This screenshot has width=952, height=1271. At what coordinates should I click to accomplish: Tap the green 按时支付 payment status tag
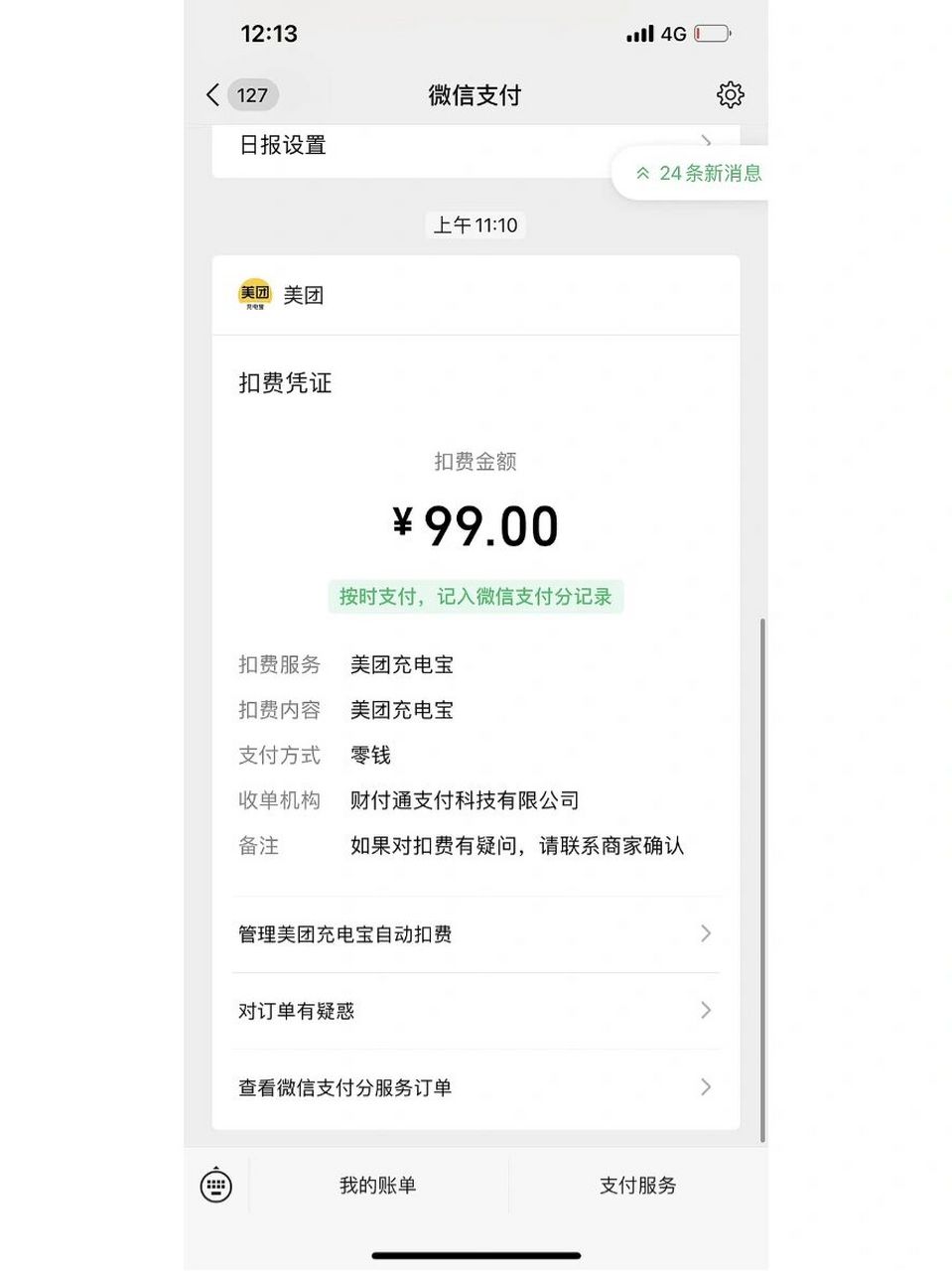[x=475, y=597]
